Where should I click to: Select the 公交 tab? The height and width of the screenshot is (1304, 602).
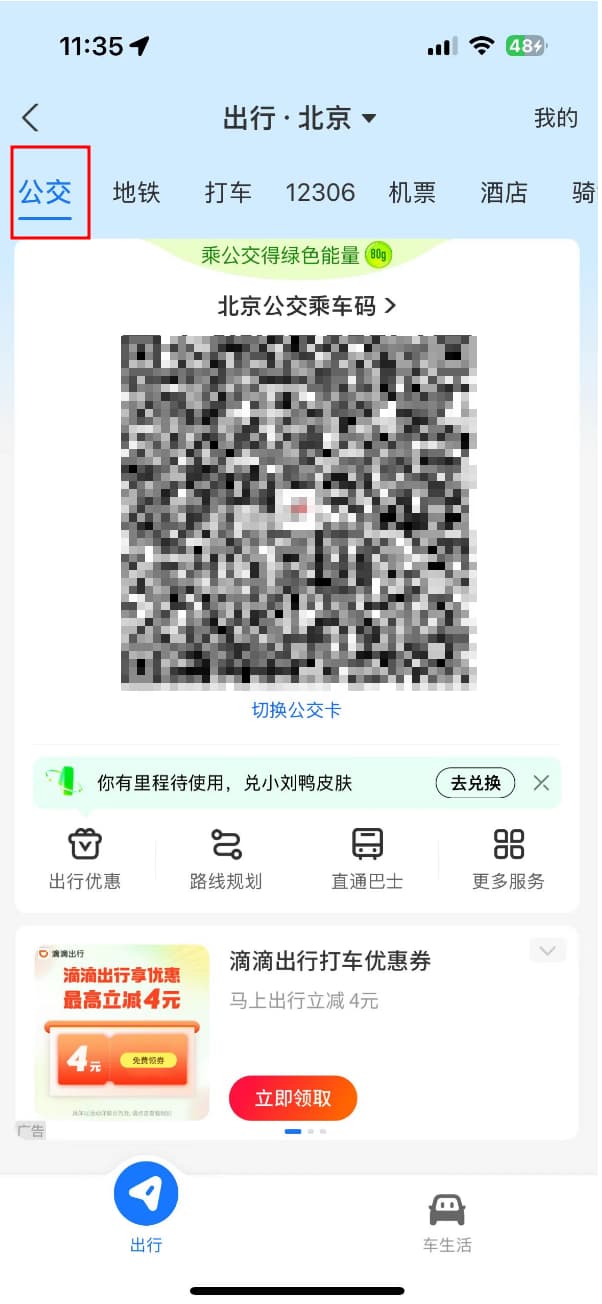(46, 193)
